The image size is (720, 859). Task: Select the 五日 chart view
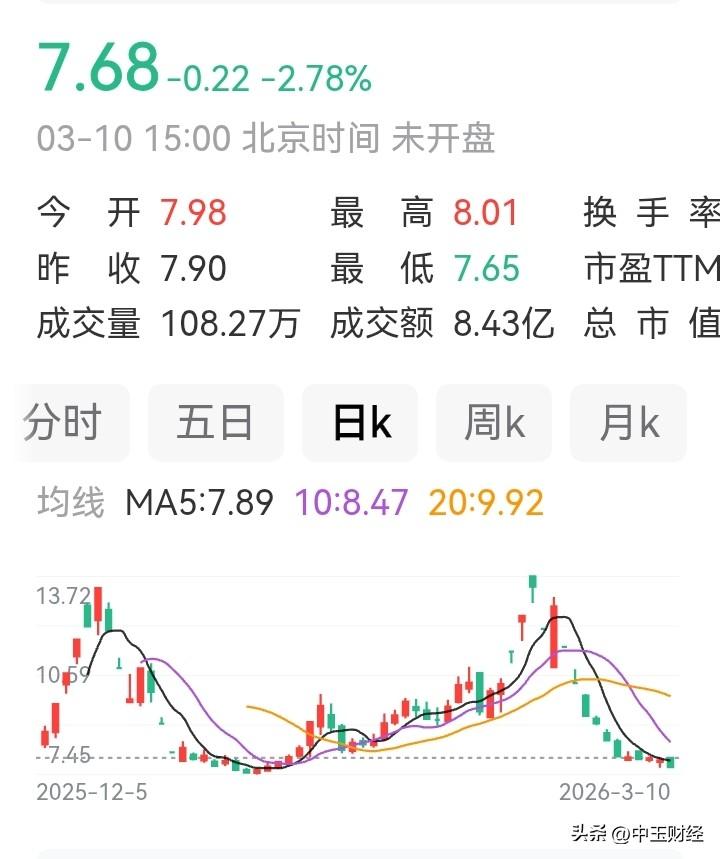pos(215,423)
